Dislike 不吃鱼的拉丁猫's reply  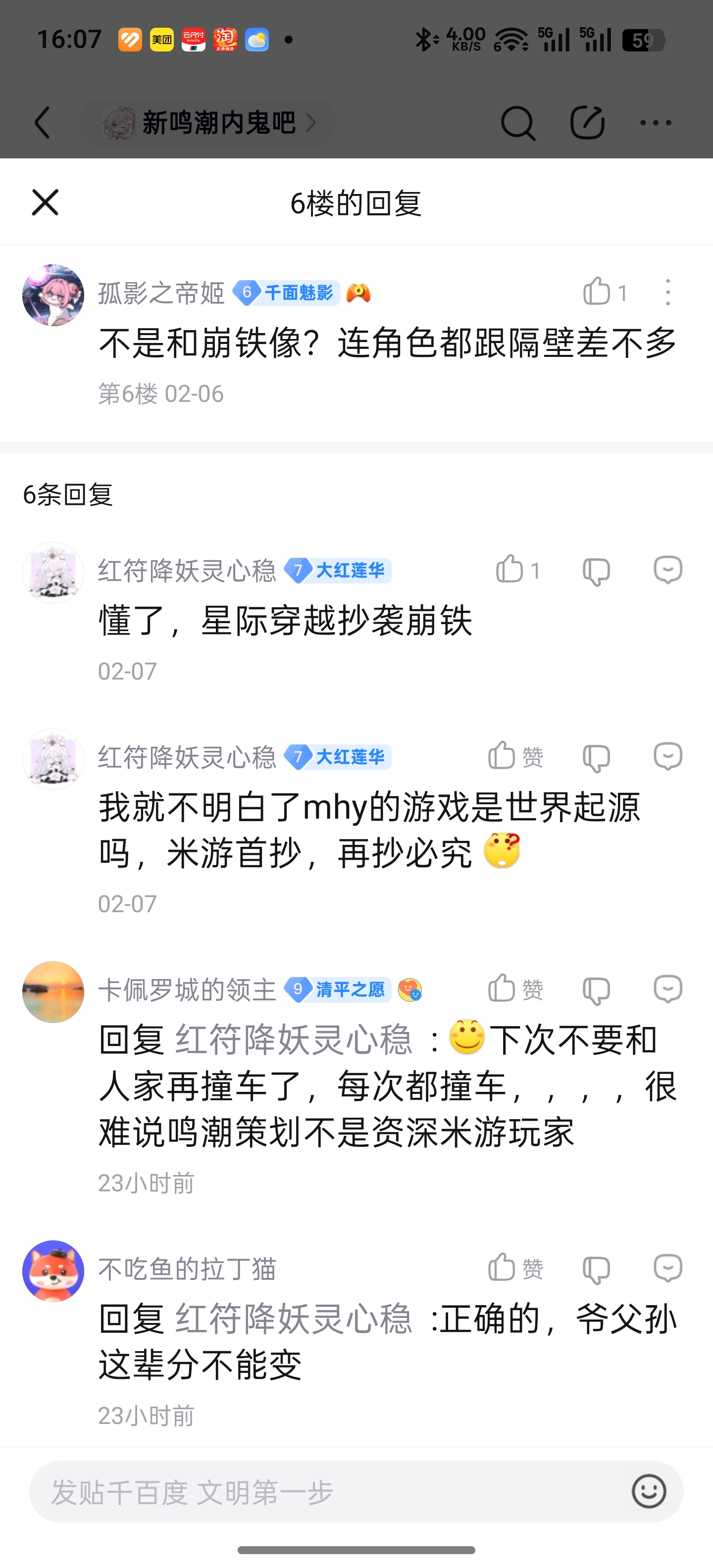596,1270
